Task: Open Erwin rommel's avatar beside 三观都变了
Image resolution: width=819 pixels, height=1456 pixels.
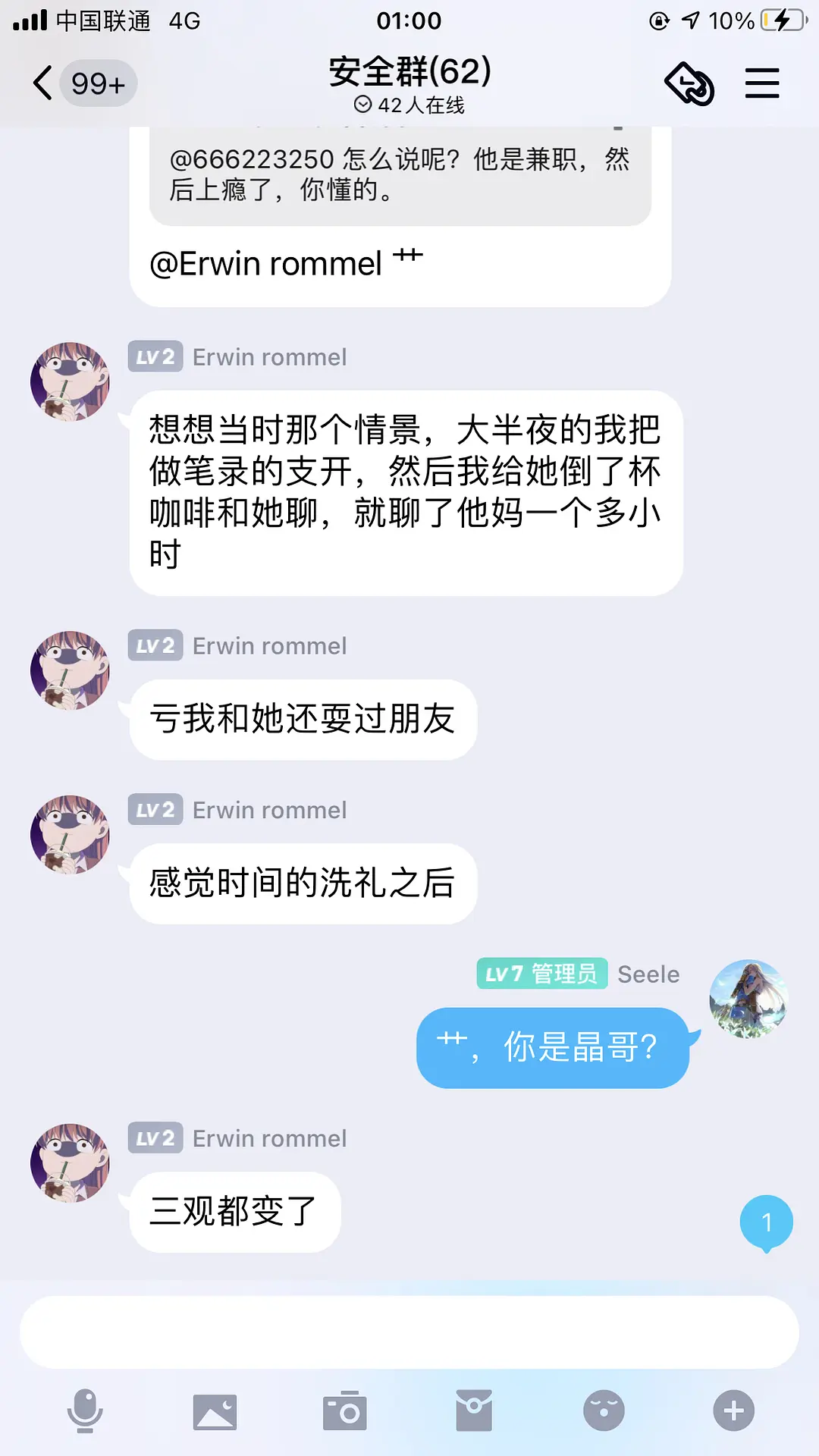Action: point(70,1163)
